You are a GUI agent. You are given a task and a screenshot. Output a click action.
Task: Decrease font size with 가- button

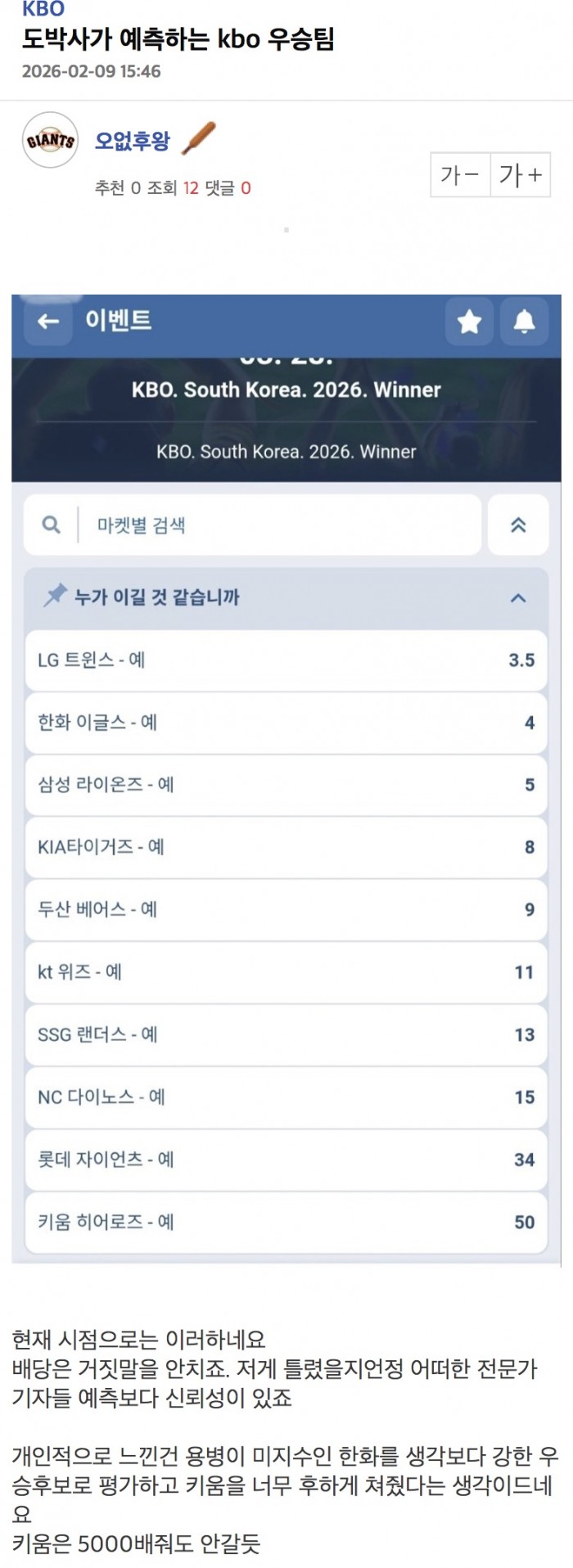click(x=460, y=174)
